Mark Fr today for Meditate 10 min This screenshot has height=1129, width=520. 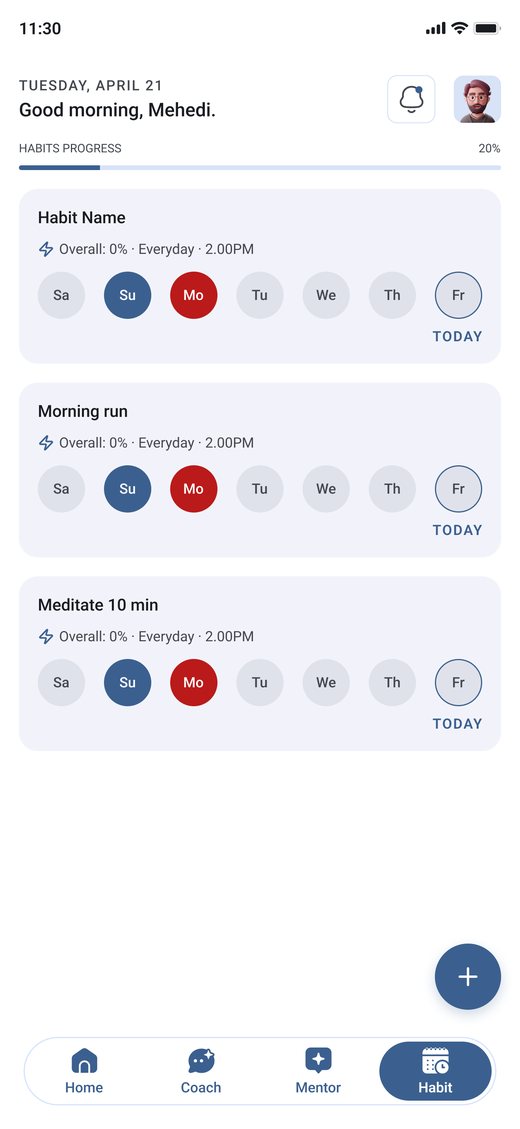(x=459, y=683)
